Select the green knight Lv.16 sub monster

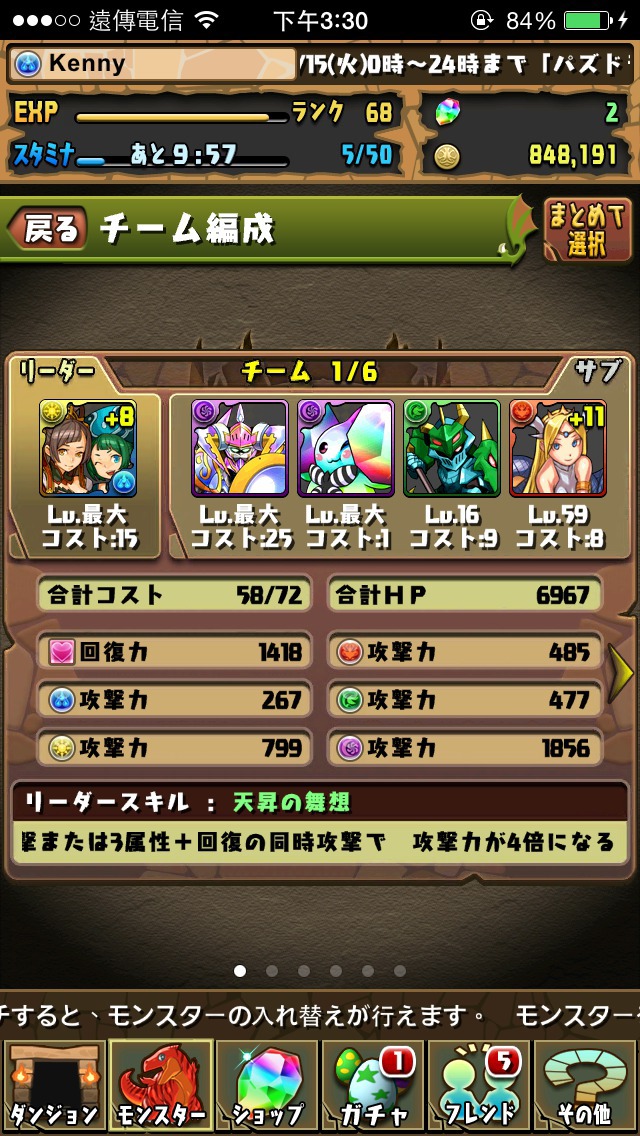pos(451,448)
